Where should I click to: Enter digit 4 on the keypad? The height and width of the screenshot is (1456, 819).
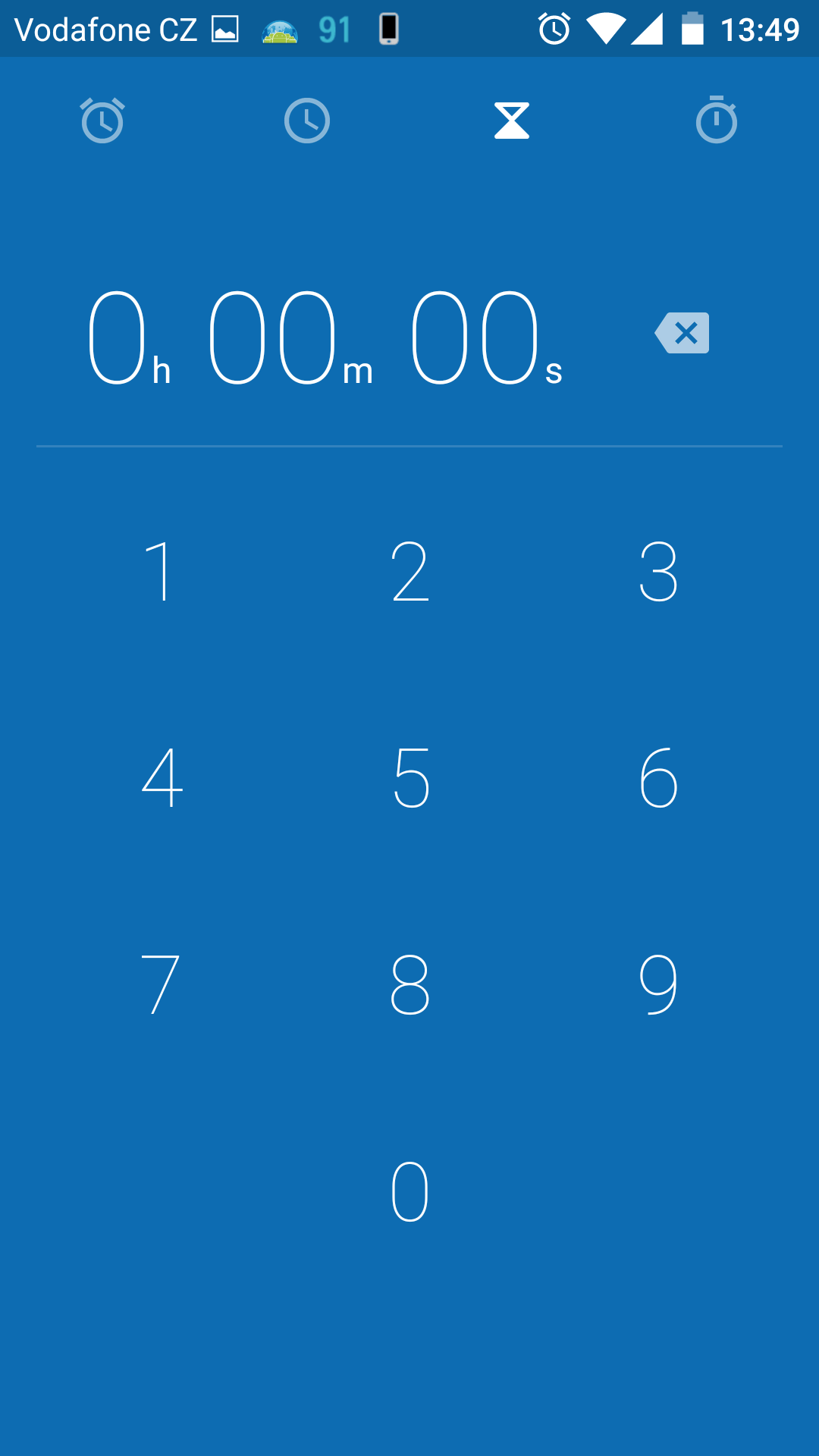162,777
